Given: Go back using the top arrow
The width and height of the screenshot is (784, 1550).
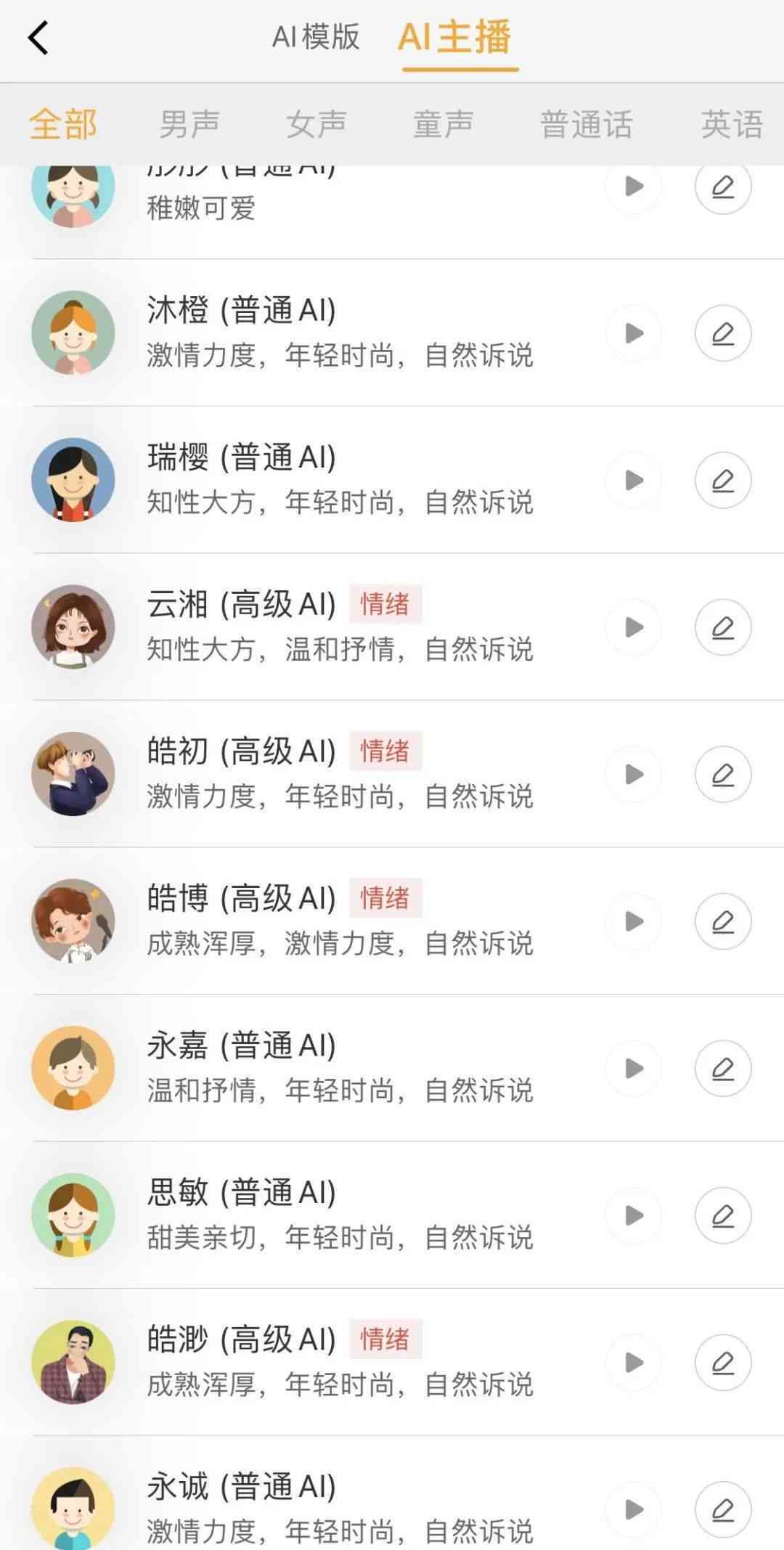Looking at the screenshot, I should (x=38, y=38).
